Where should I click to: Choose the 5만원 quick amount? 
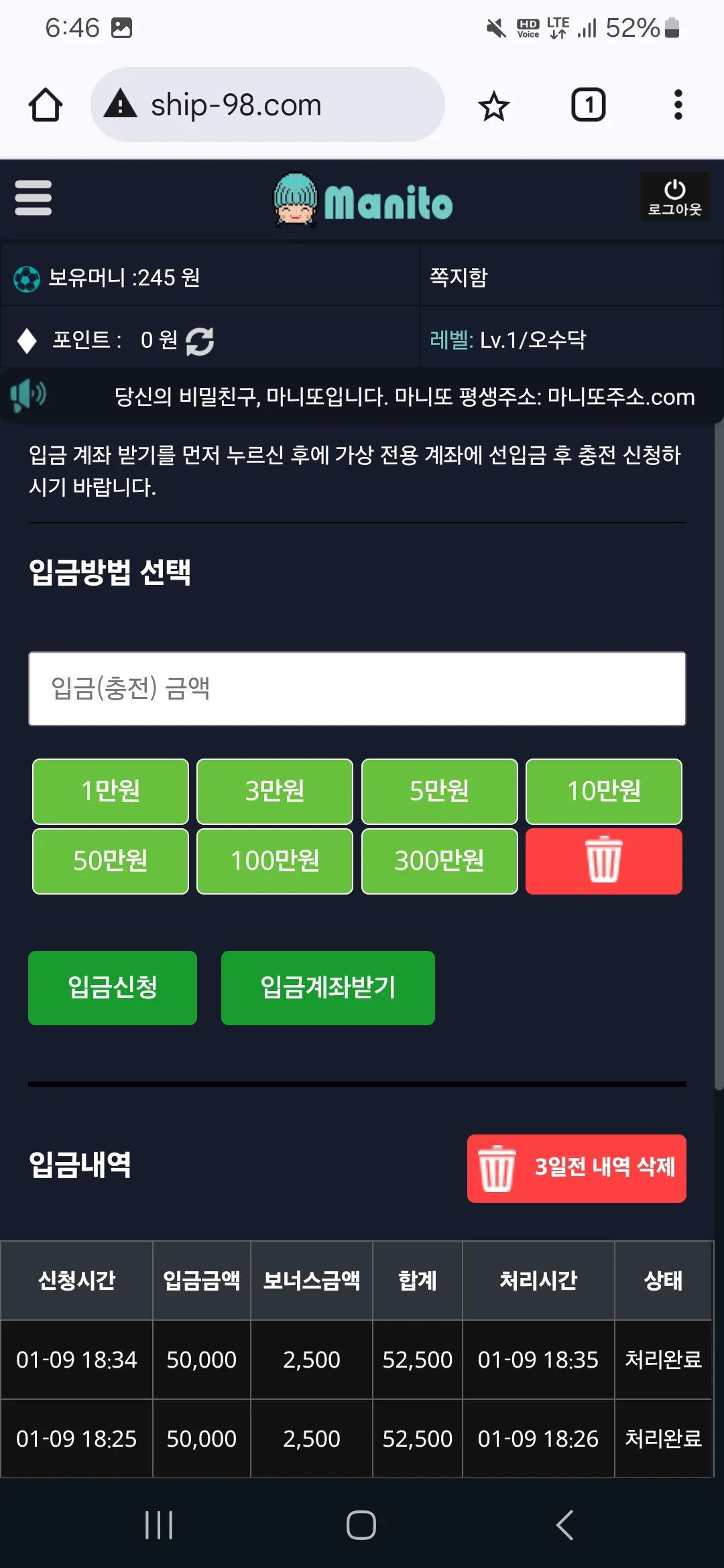(x=439, y=791)
